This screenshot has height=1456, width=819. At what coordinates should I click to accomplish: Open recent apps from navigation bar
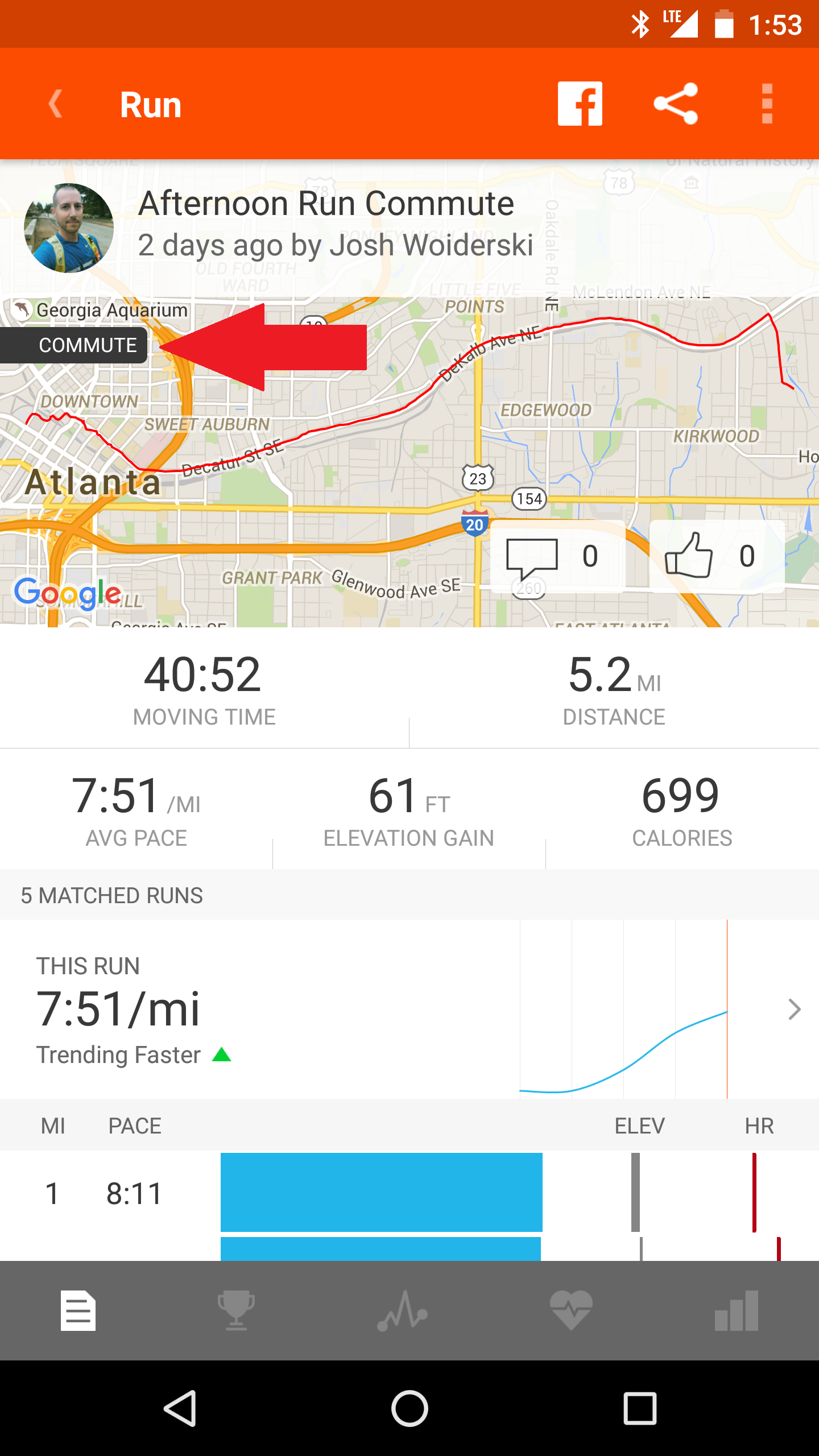(x=640, y=1409)
